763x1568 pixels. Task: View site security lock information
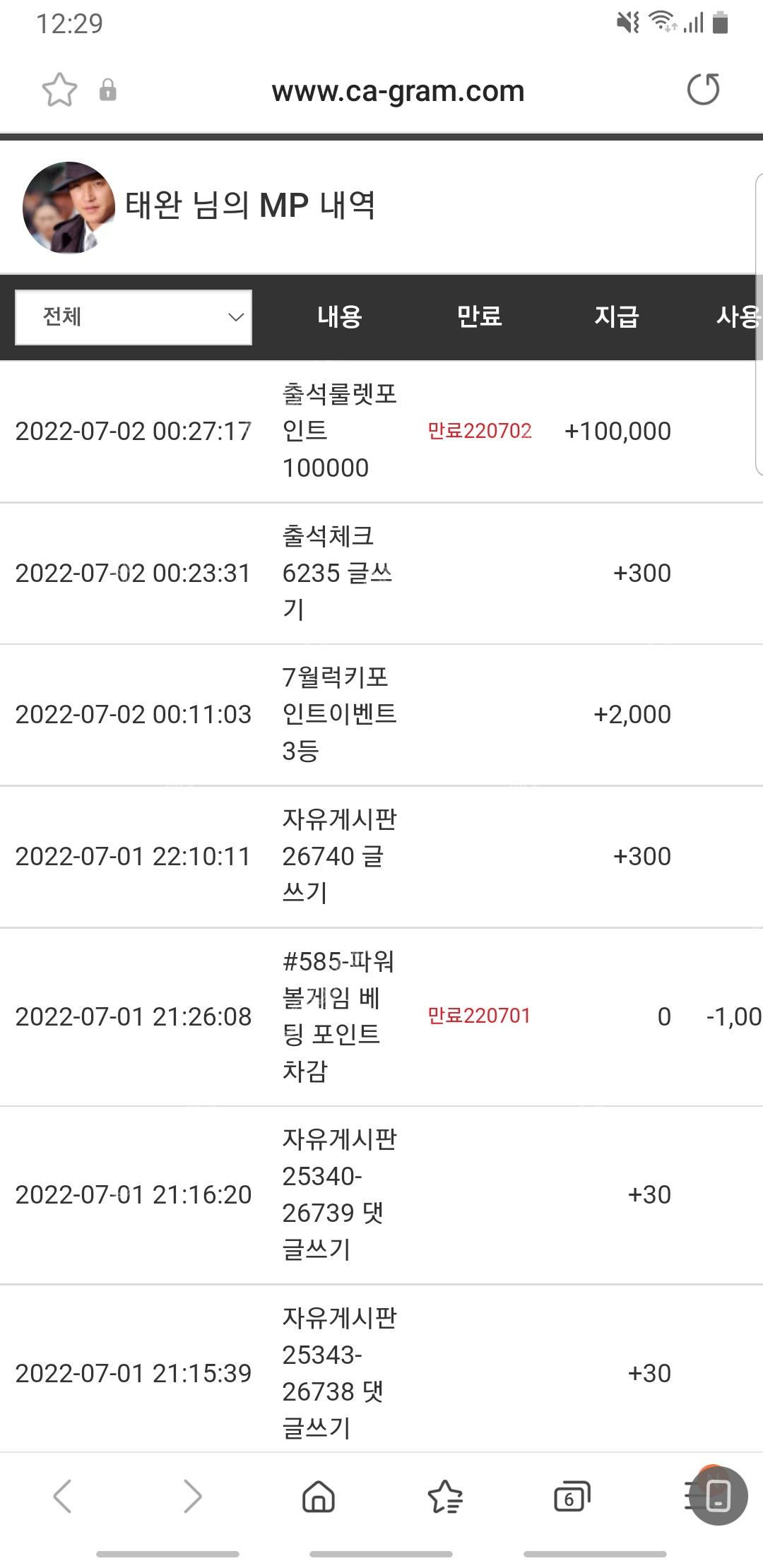tap(107, 90)
